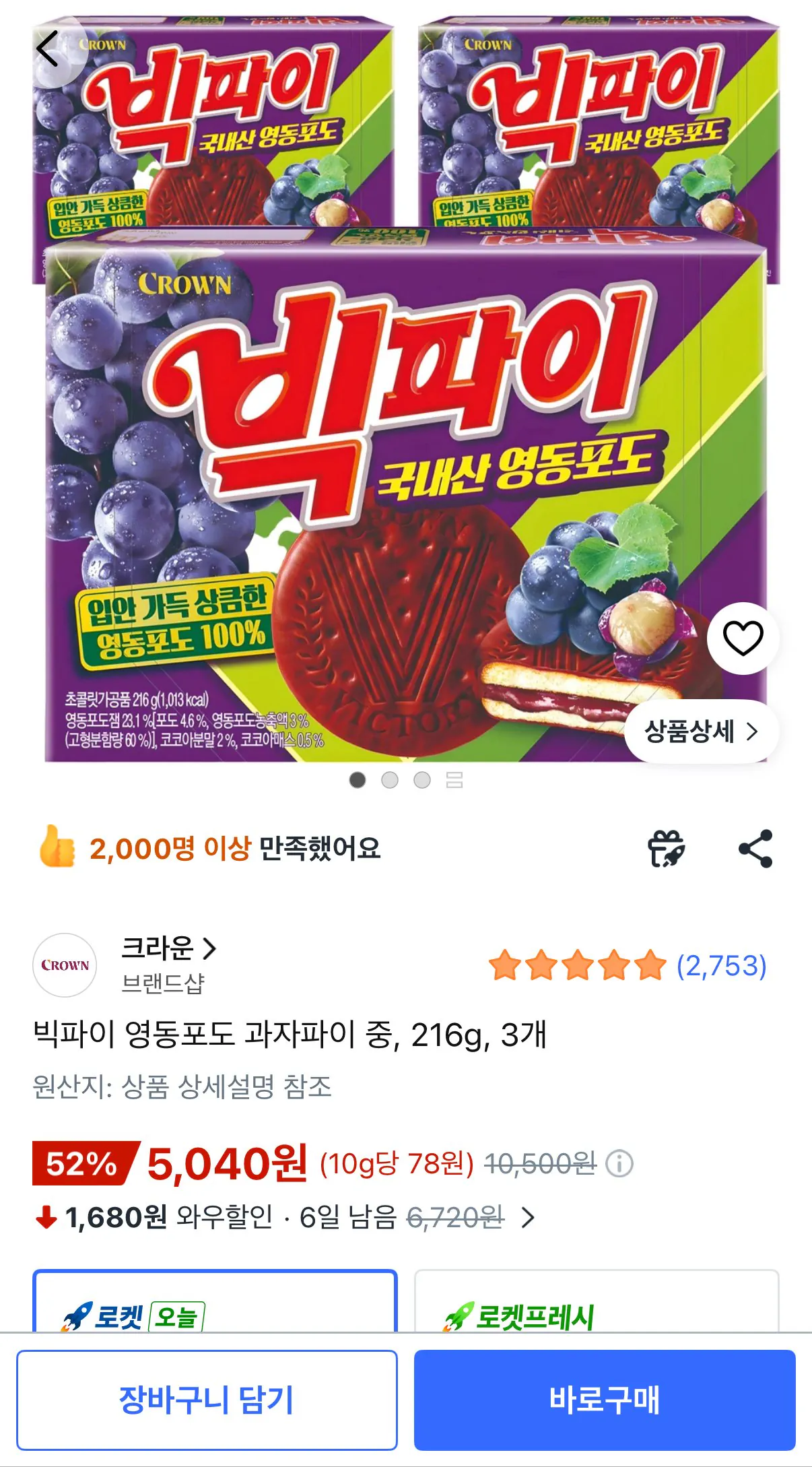The image size is (812, 1467).
Task: Tap 장바구니 담기 to add to cart
Action: pyautogui.click(x=207, y=1400)
